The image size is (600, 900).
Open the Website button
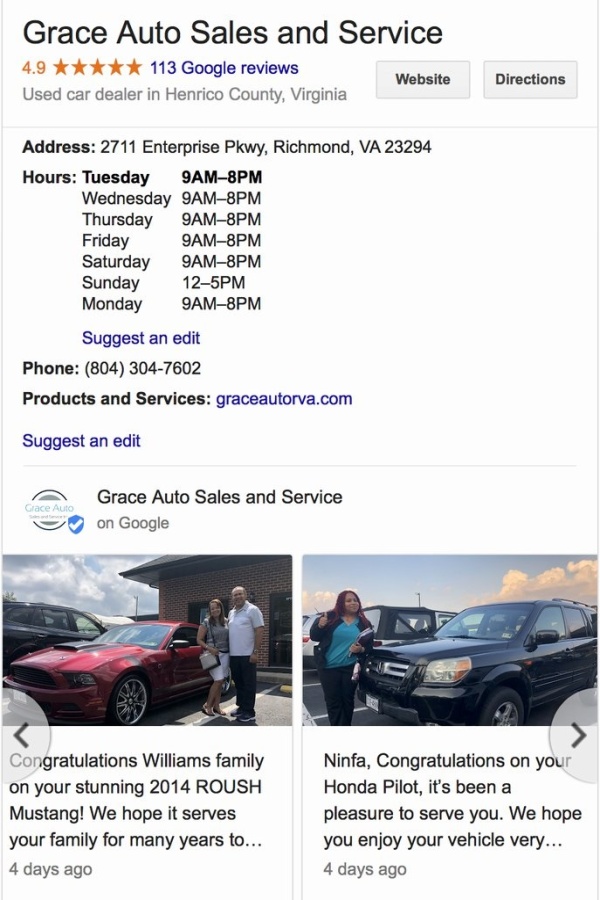tap(422, 79)
